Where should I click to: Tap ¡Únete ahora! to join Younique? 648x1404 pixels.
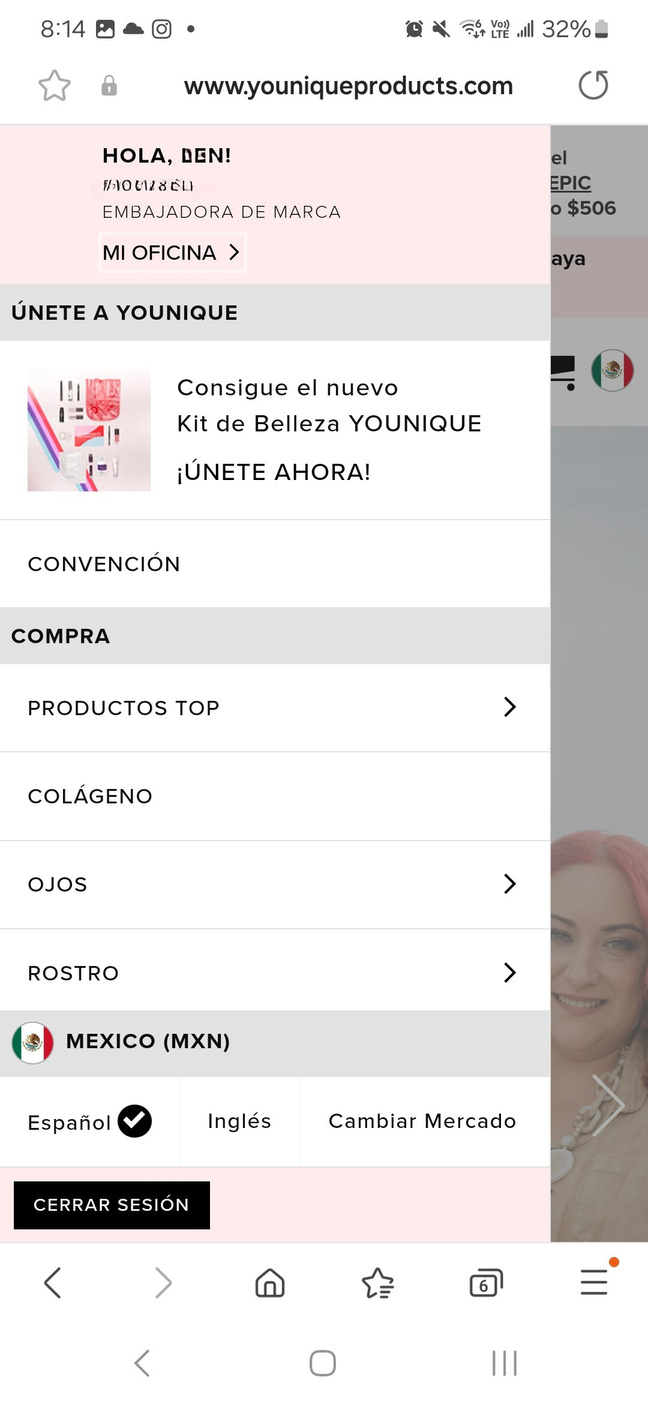tap(273, 472)
